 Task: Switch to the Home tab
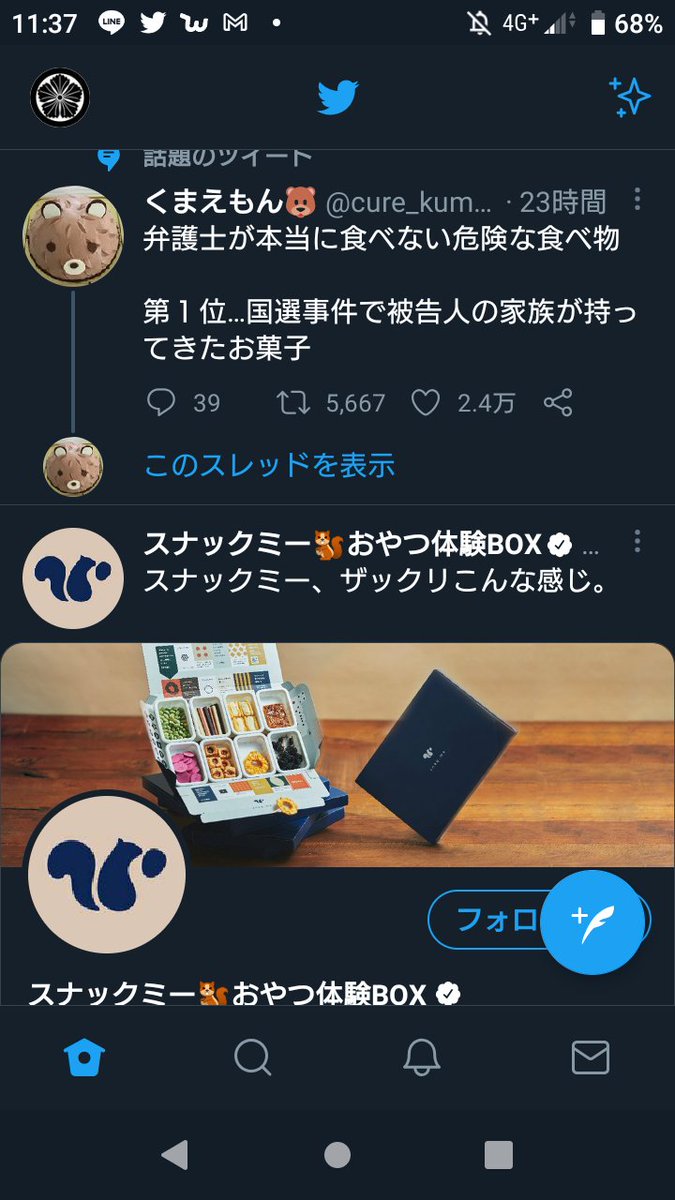point(84,1057)
